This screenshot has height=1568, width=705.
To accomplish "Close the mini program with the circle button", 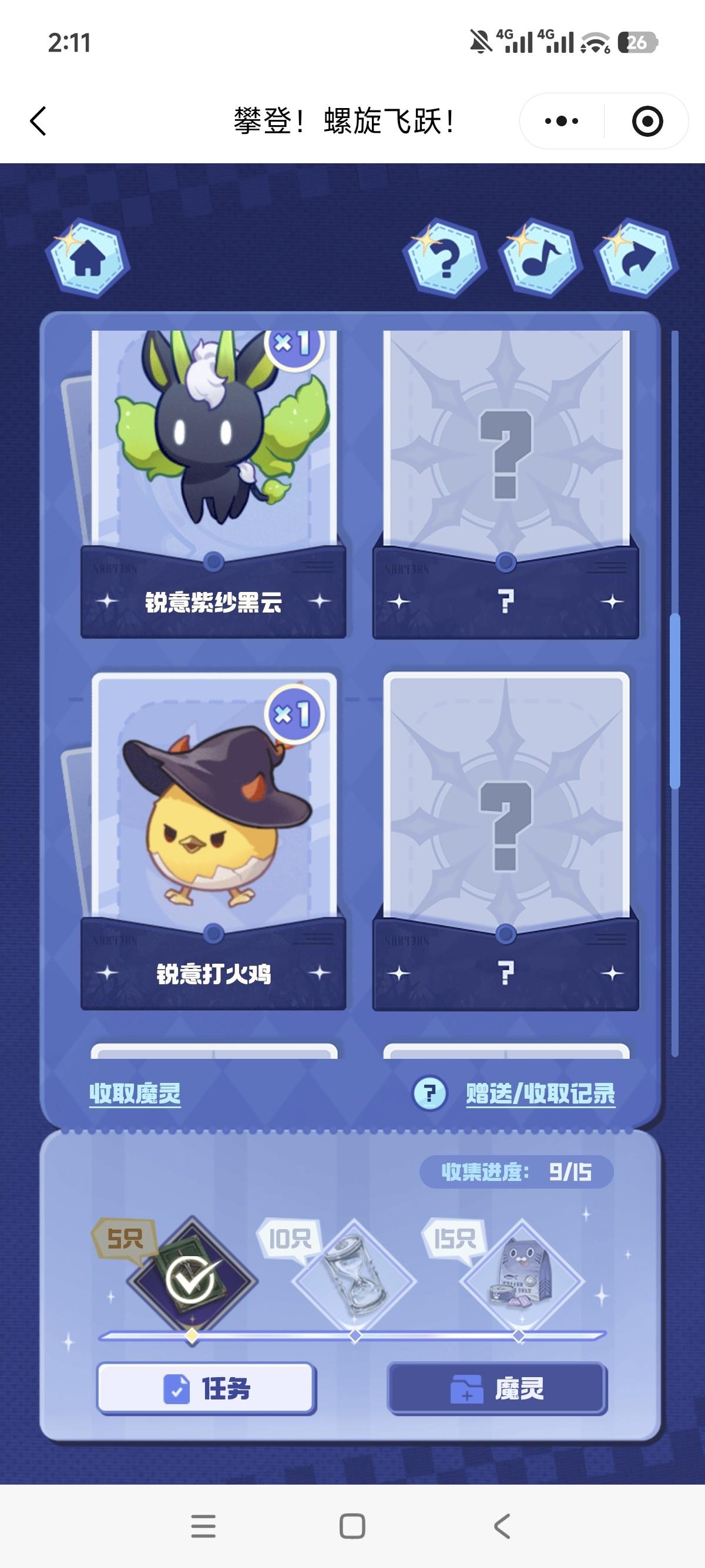I will point(647,121).
